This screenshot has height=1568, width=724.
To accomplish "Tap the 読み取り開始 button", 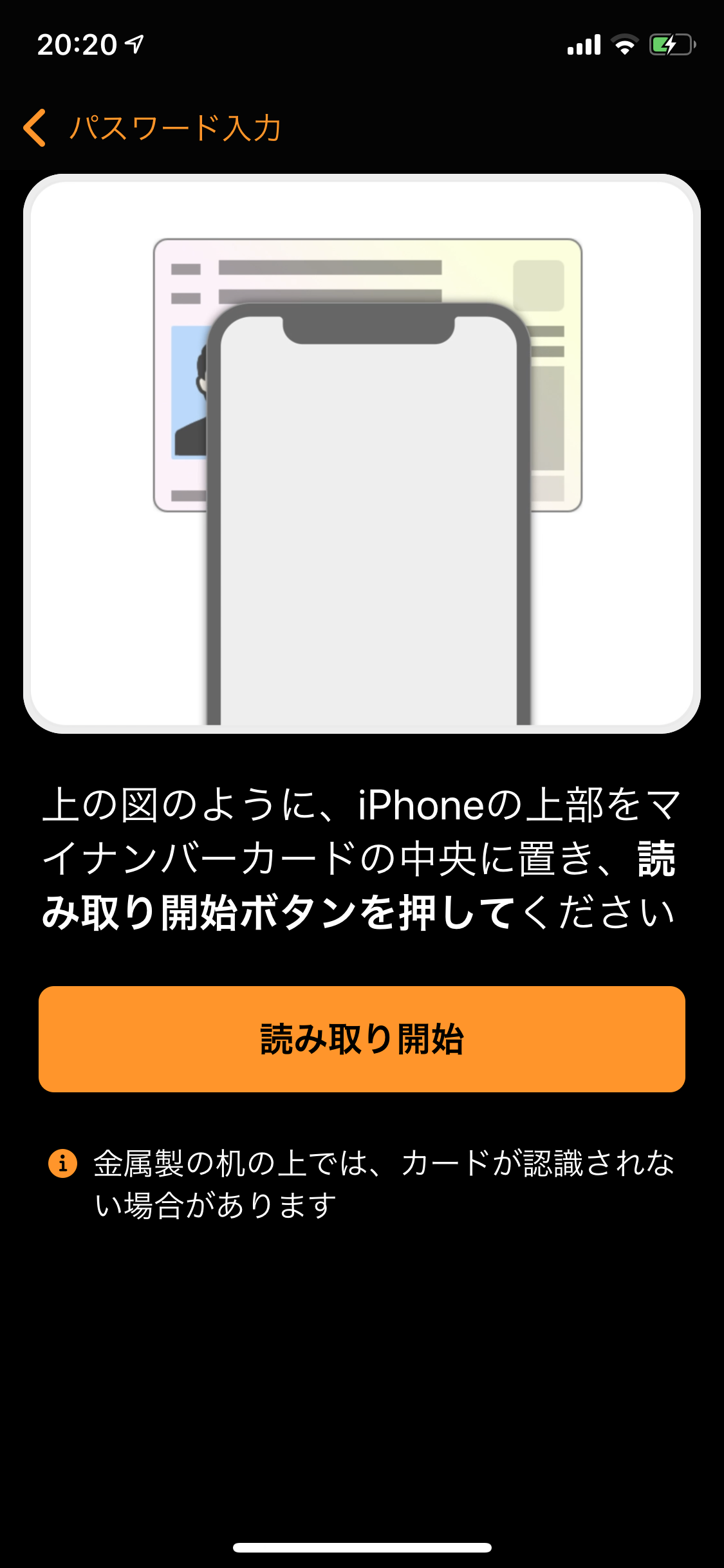I will coord(362,1039).
